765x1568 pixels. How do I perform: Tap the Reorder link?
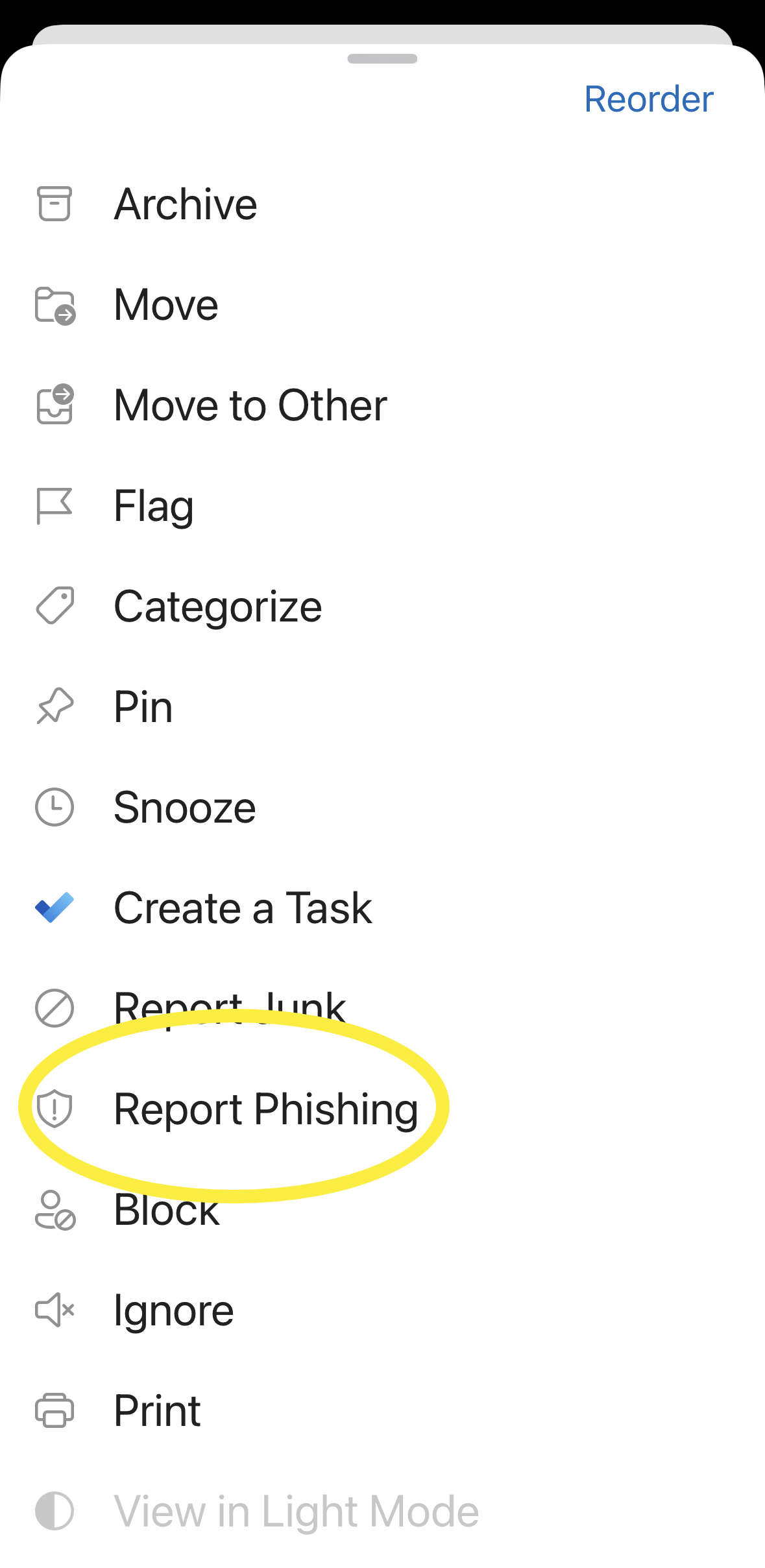[x=648, y=99]
